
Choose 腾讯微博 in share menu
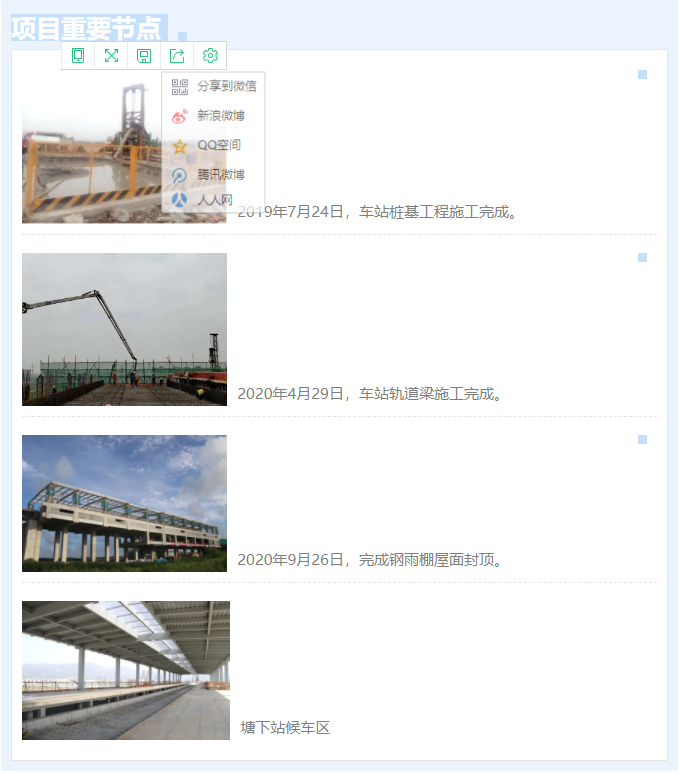coord(214,175)
